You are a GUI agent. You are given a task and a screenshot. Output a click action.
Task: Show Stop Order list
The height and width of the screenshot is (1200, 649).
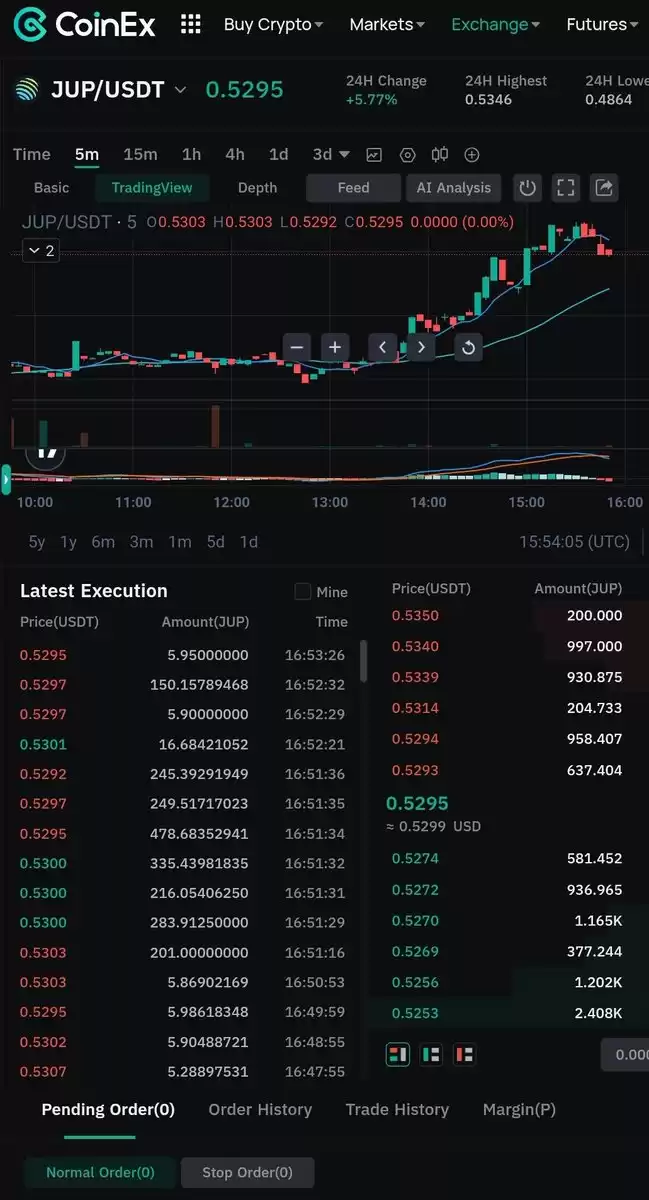pyautogui.click(x=247, y=1172)
